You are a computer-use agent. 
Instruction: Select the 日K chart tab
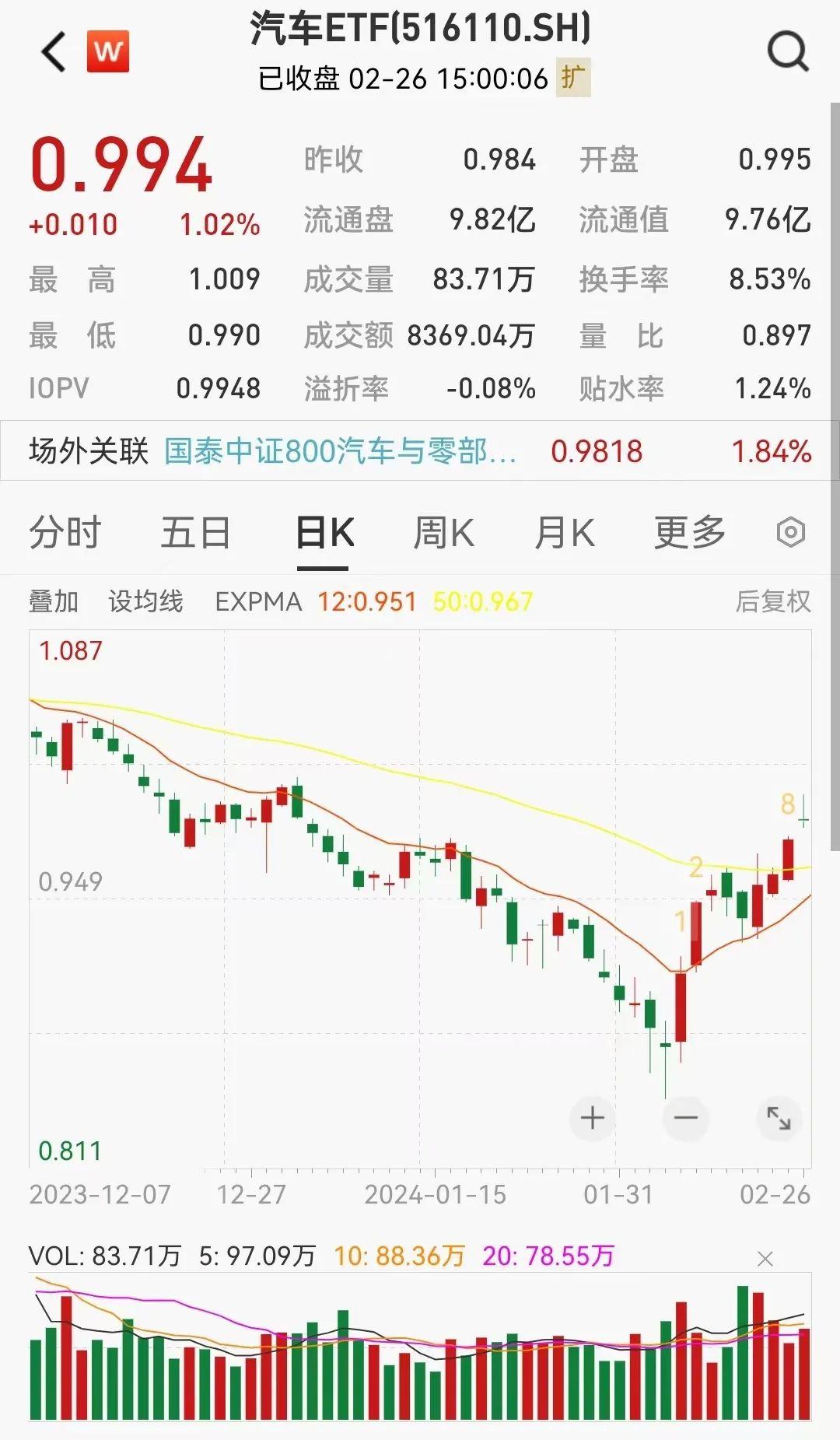[325, 534]
